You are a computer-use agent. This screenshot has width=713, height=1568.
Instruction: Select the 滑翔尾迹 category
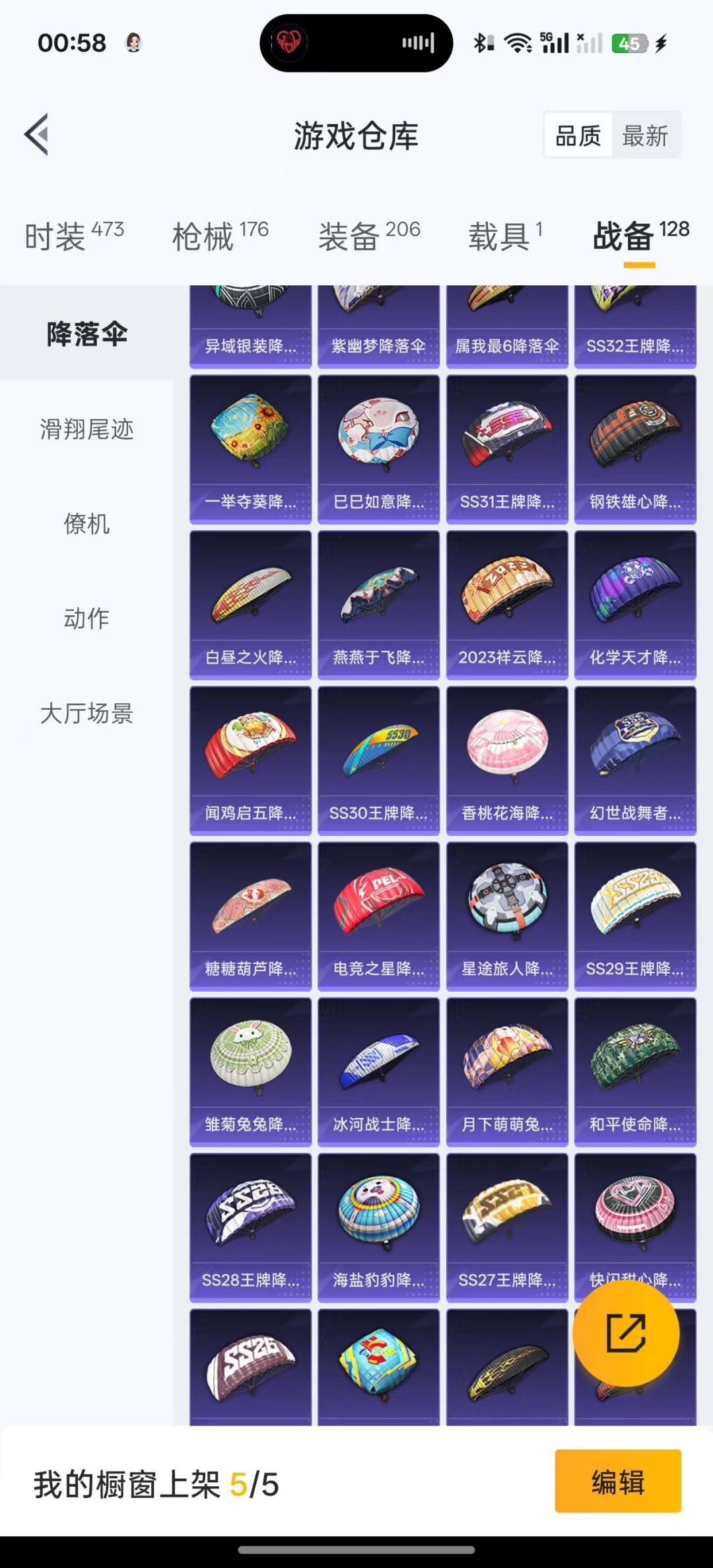click(86, 429)
